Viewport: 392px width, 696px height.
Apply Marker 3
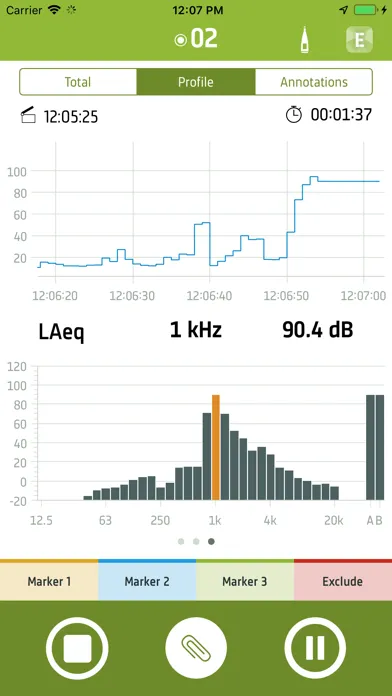point(245,580)
